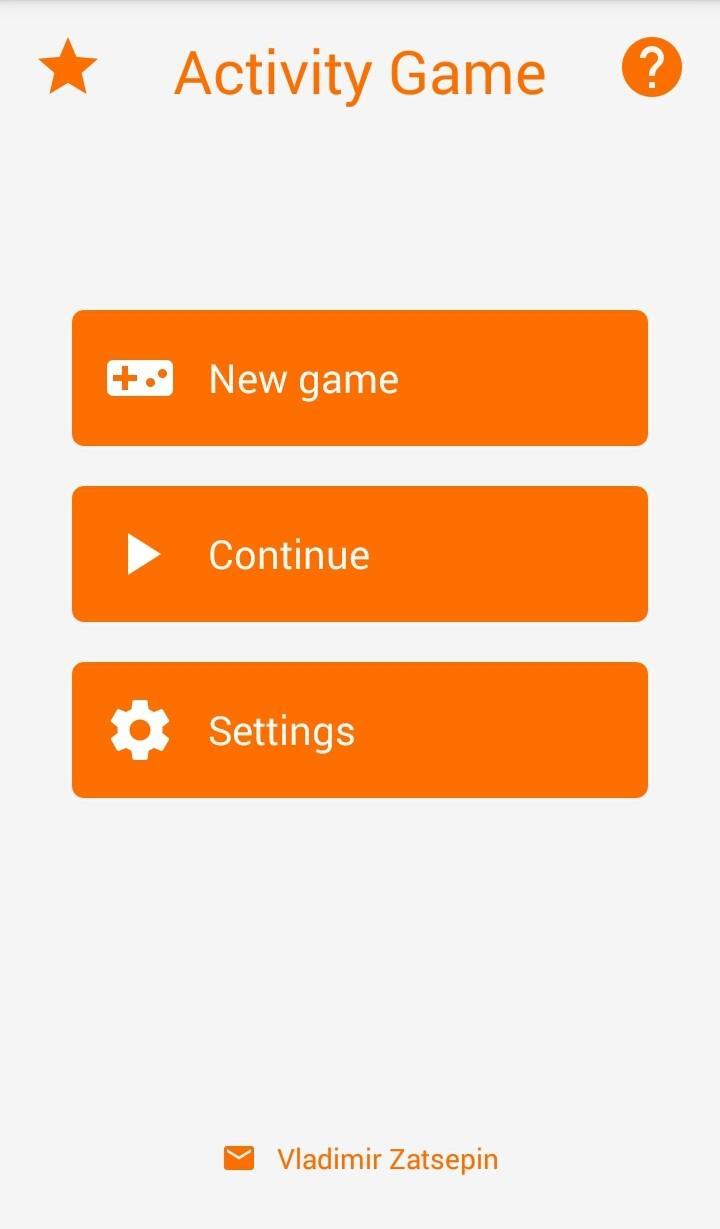This screenshot has width=720, height=1229.
Task: Tap the orange star in top left corner
Action: coord(66,66)
